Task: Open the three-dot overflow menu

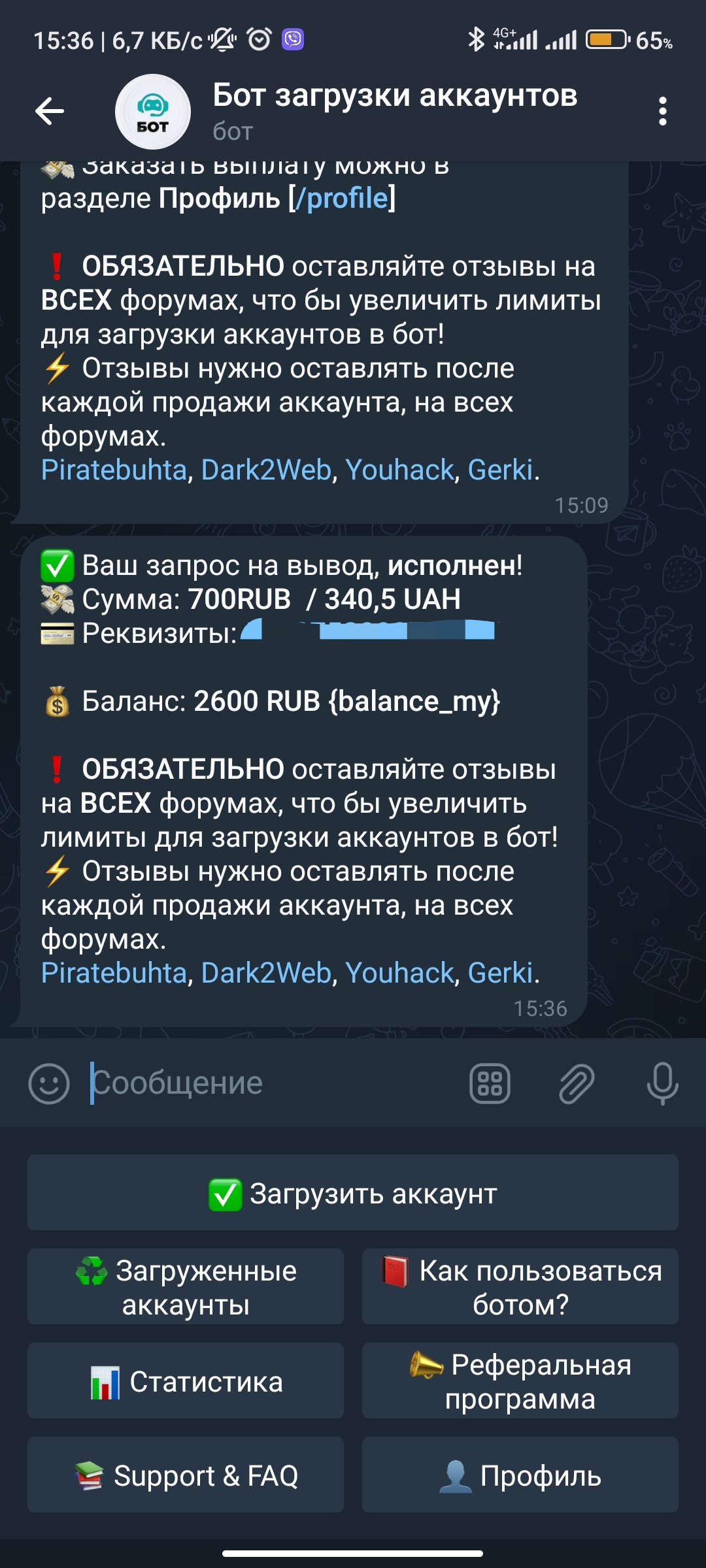Action: point(662,111)
